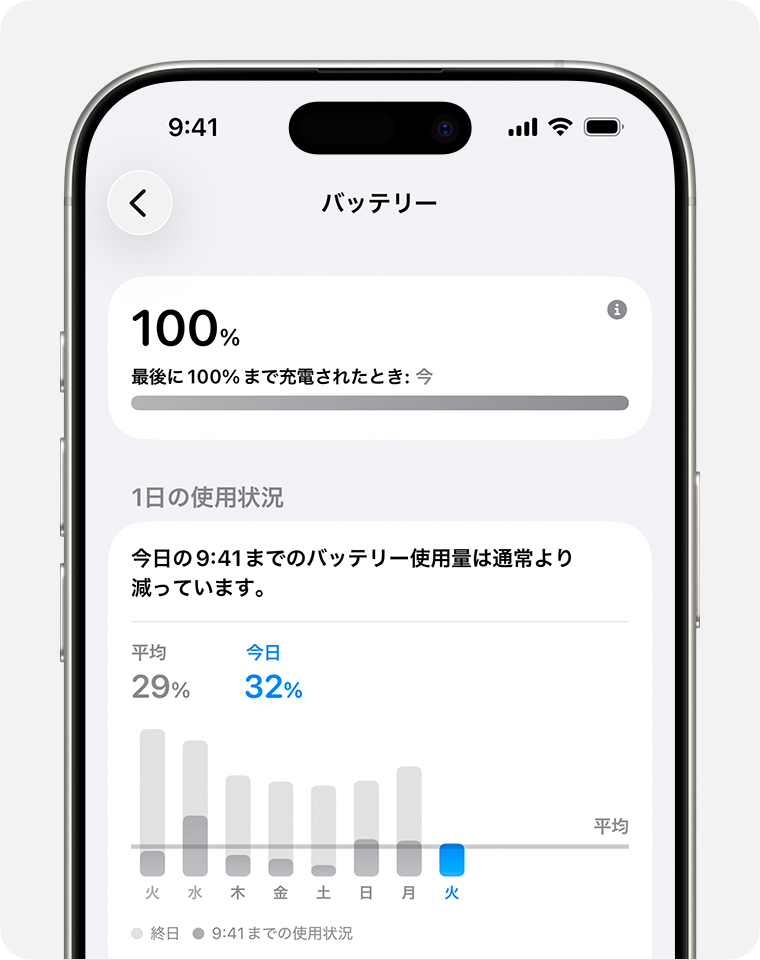760x960 pixels.
Task: Select the 月 usage bar
Action: click(409, 820)
